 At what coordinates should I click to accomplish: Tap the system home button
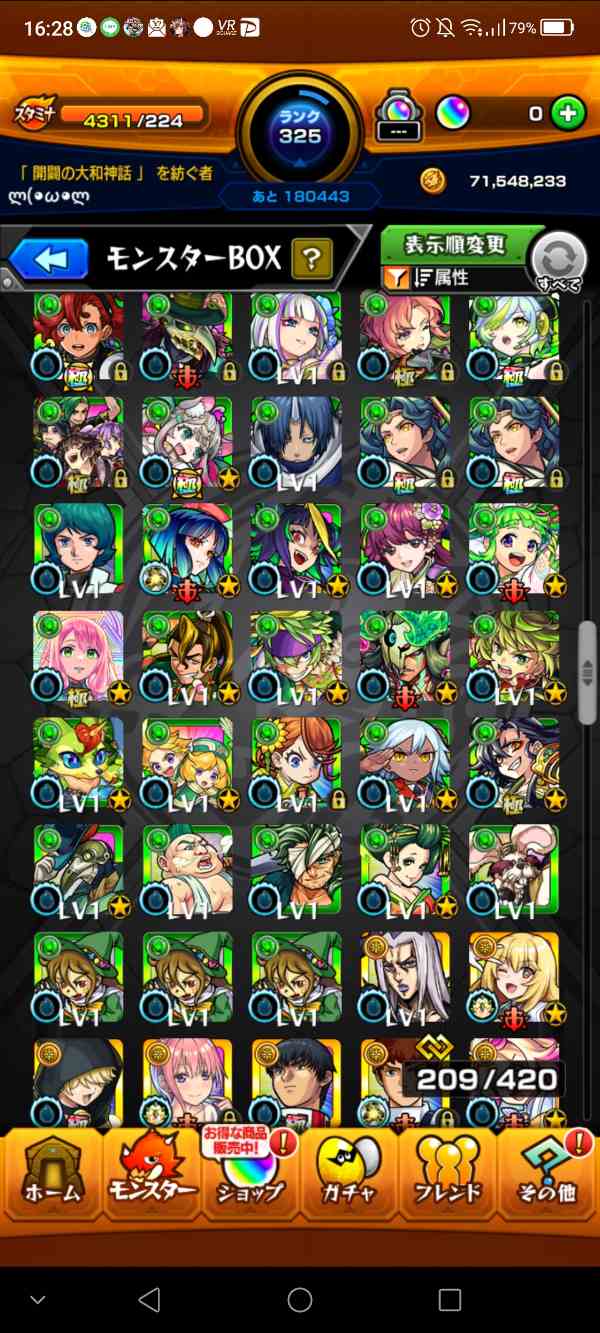click(x=300, y=1299)
